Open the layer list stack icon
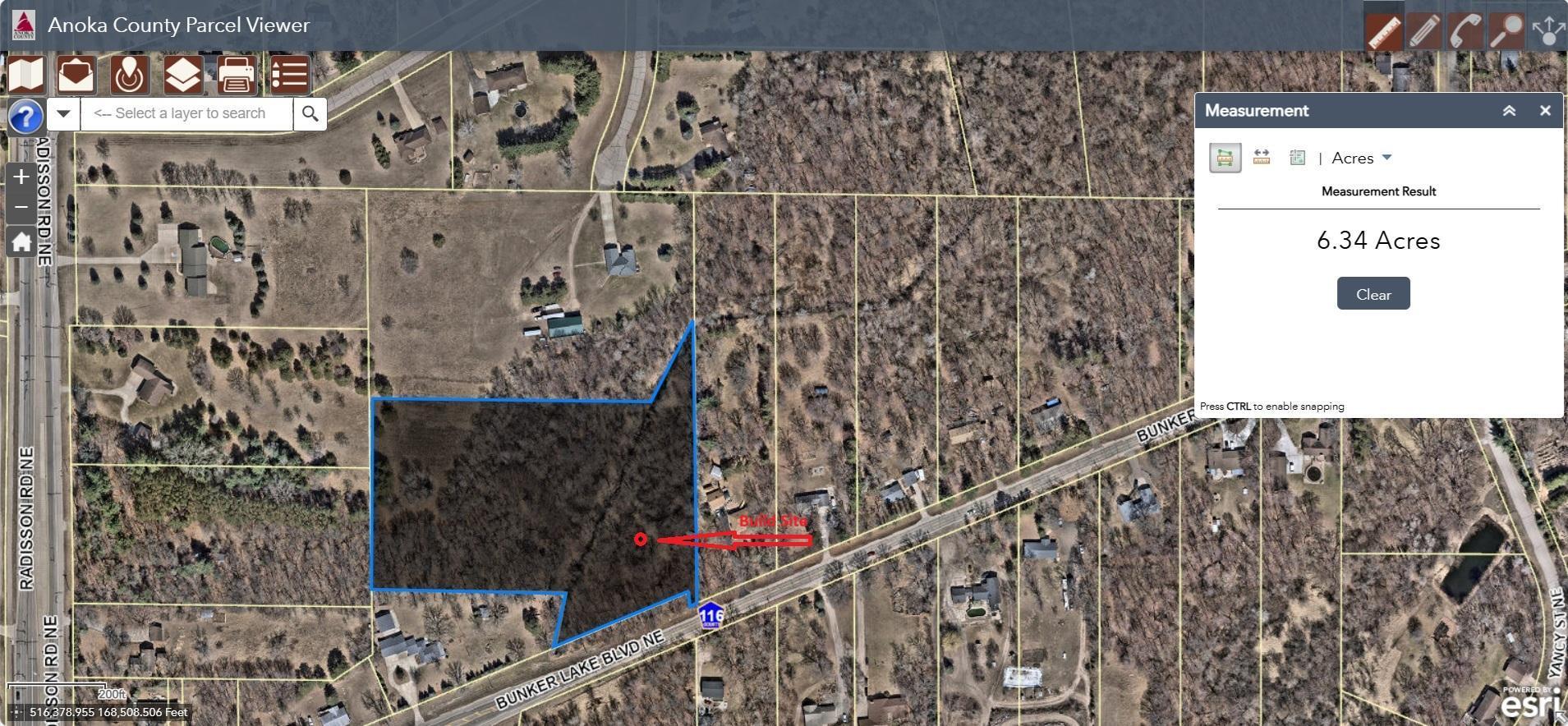The image size is (1568, 726). click(182, 76)
